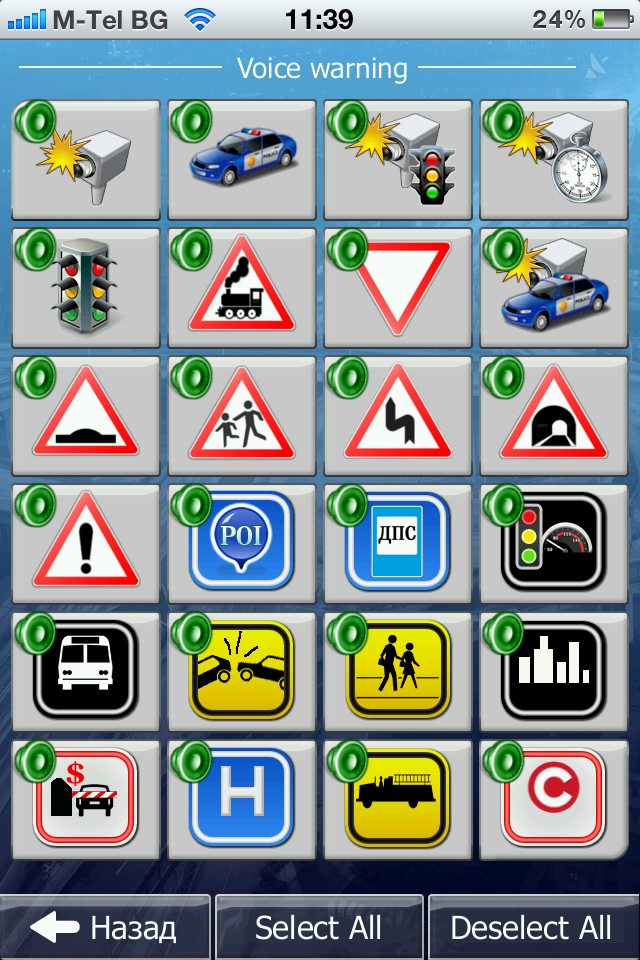
Task: Toggle the exclamation mark danger warning
Action: click(x=86, y=544)
